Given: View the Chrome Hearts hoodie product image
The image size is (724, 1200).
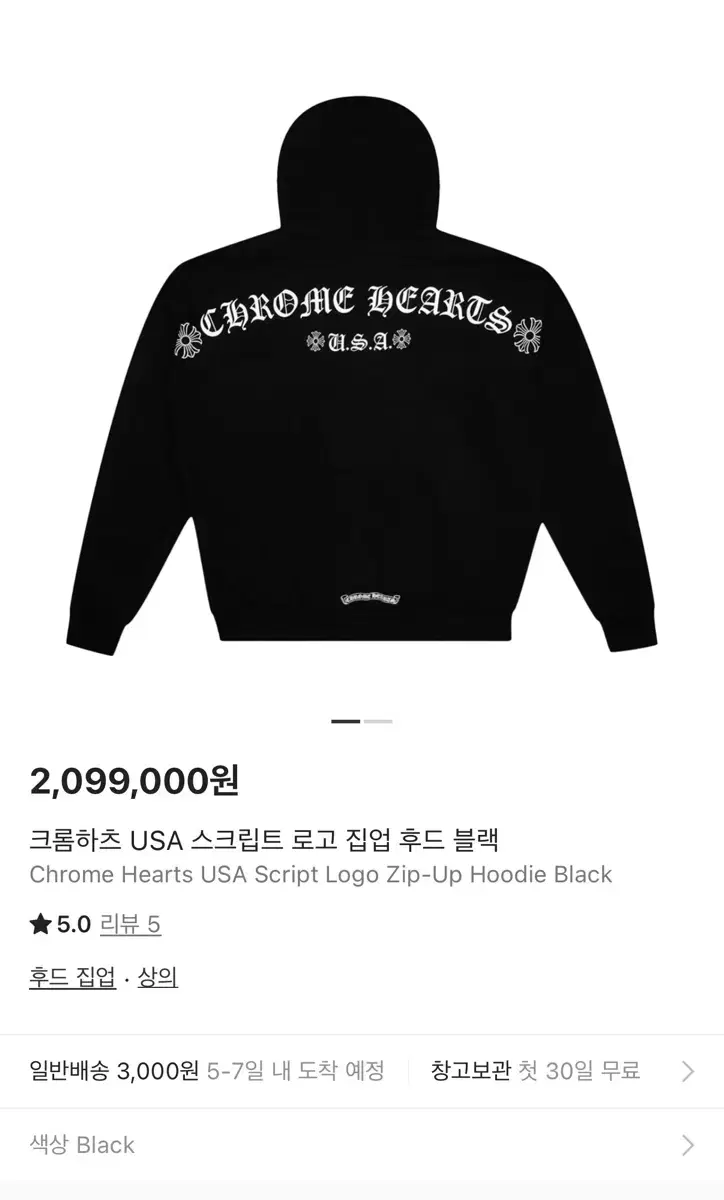Looking at the screenshot, I should (x=362, y=370).
